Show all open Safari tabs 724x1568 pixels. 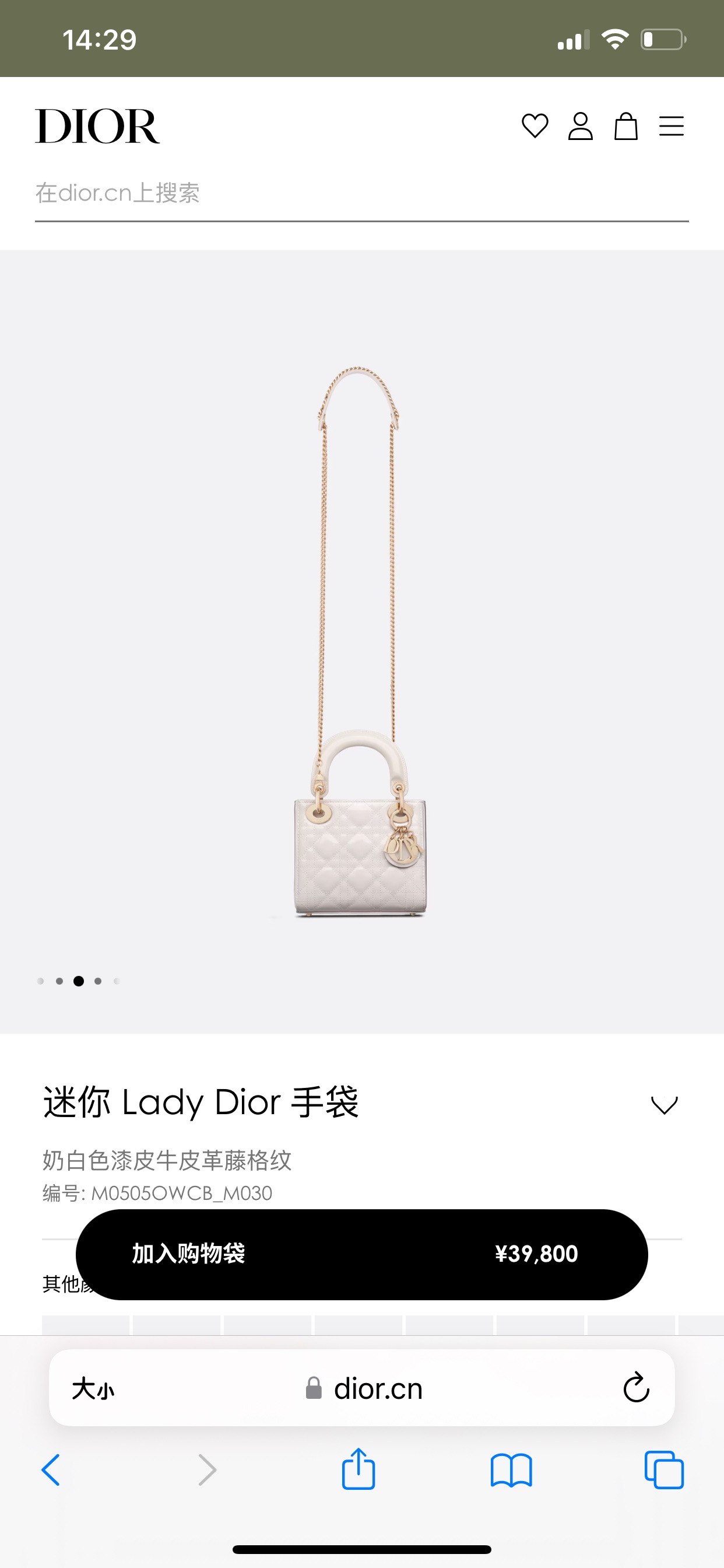(664, 1470)
